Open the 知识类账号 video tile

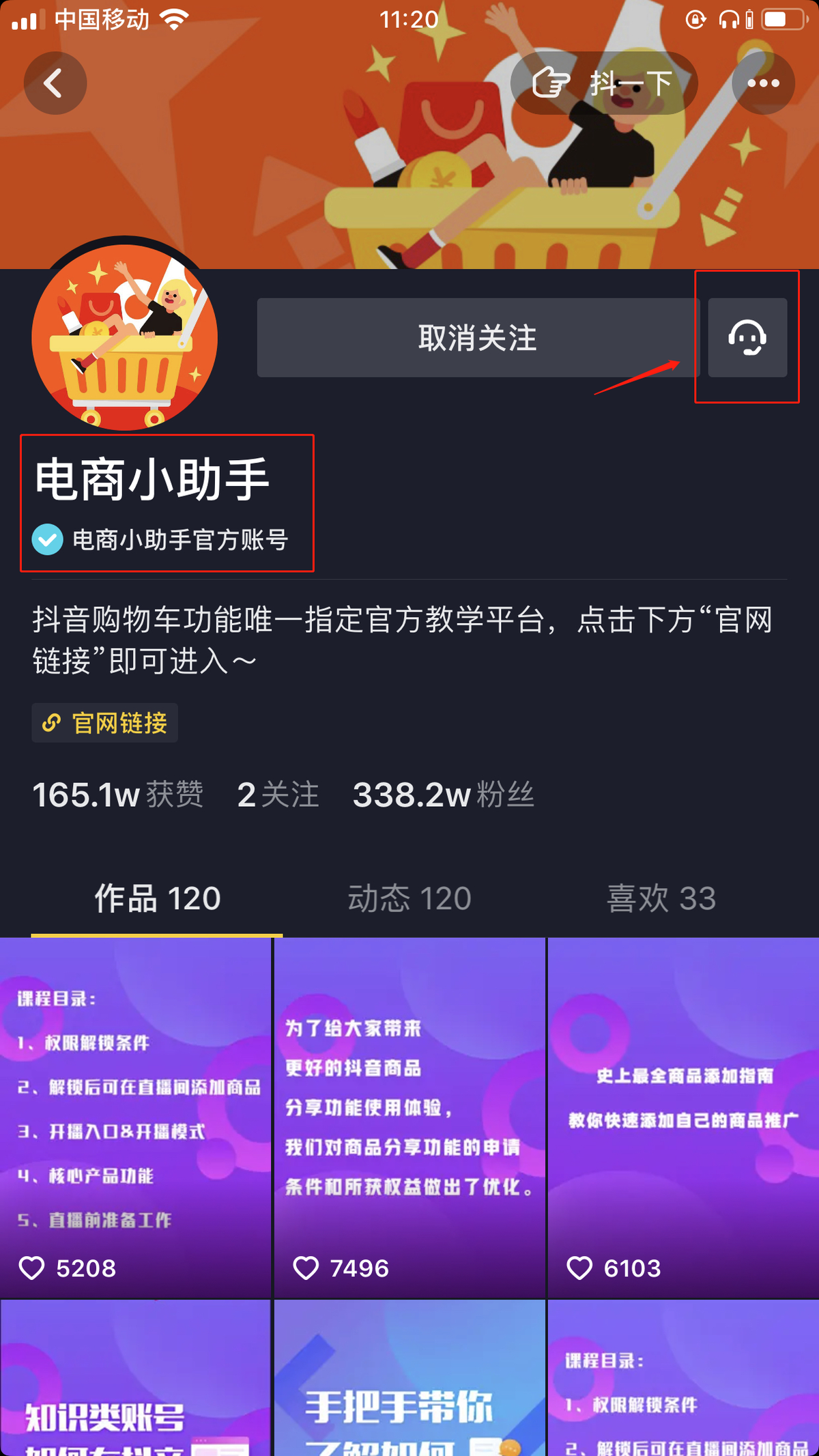pyautogui.click(x=135, y=1379)
